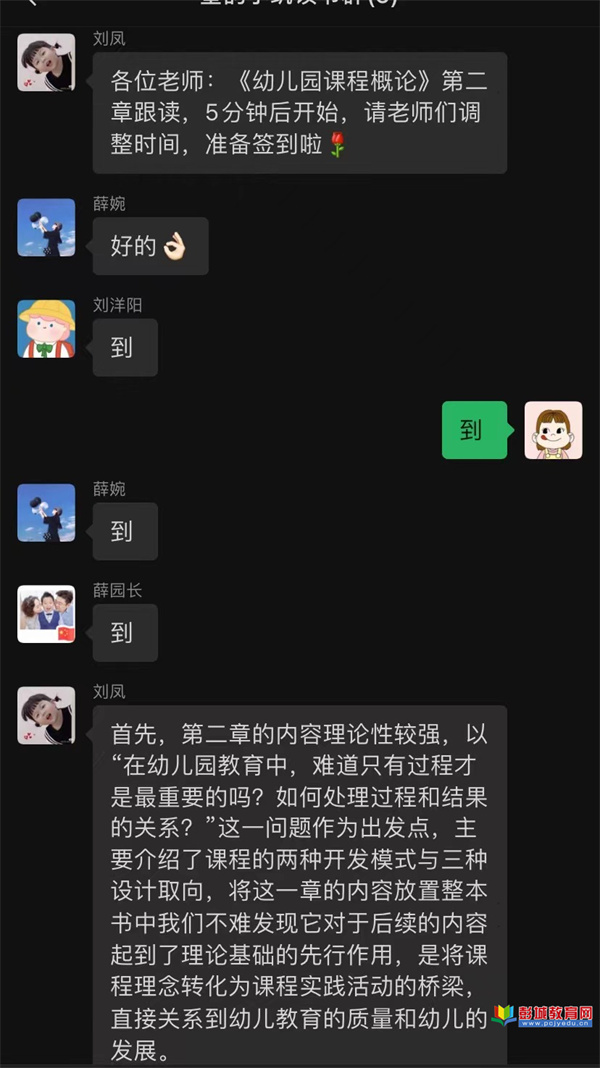Tap 刘凤's avatar beside the 首先 message

[46, 715]
